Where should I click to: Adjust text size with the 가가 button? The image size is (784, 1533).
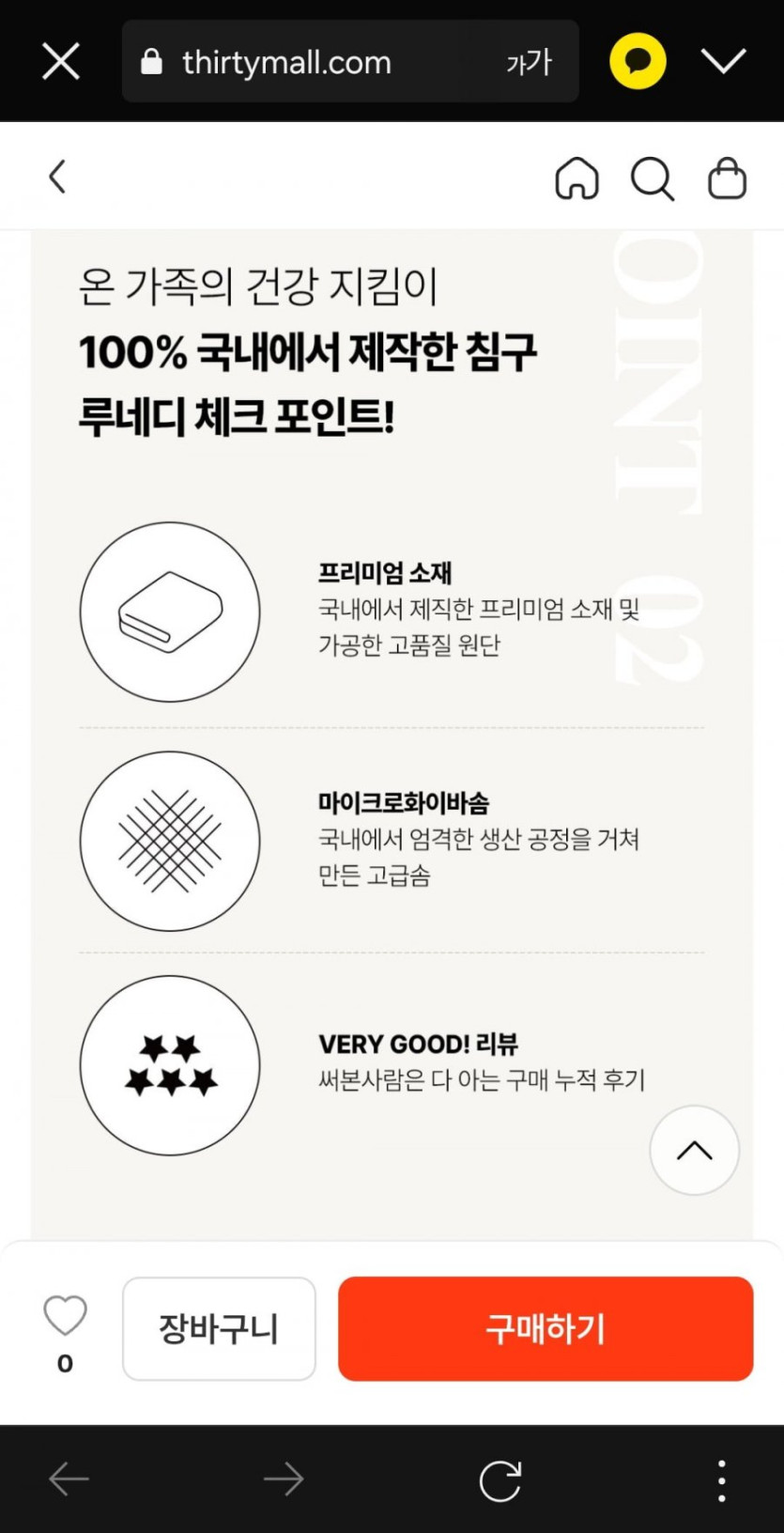[x=529, y=63]
